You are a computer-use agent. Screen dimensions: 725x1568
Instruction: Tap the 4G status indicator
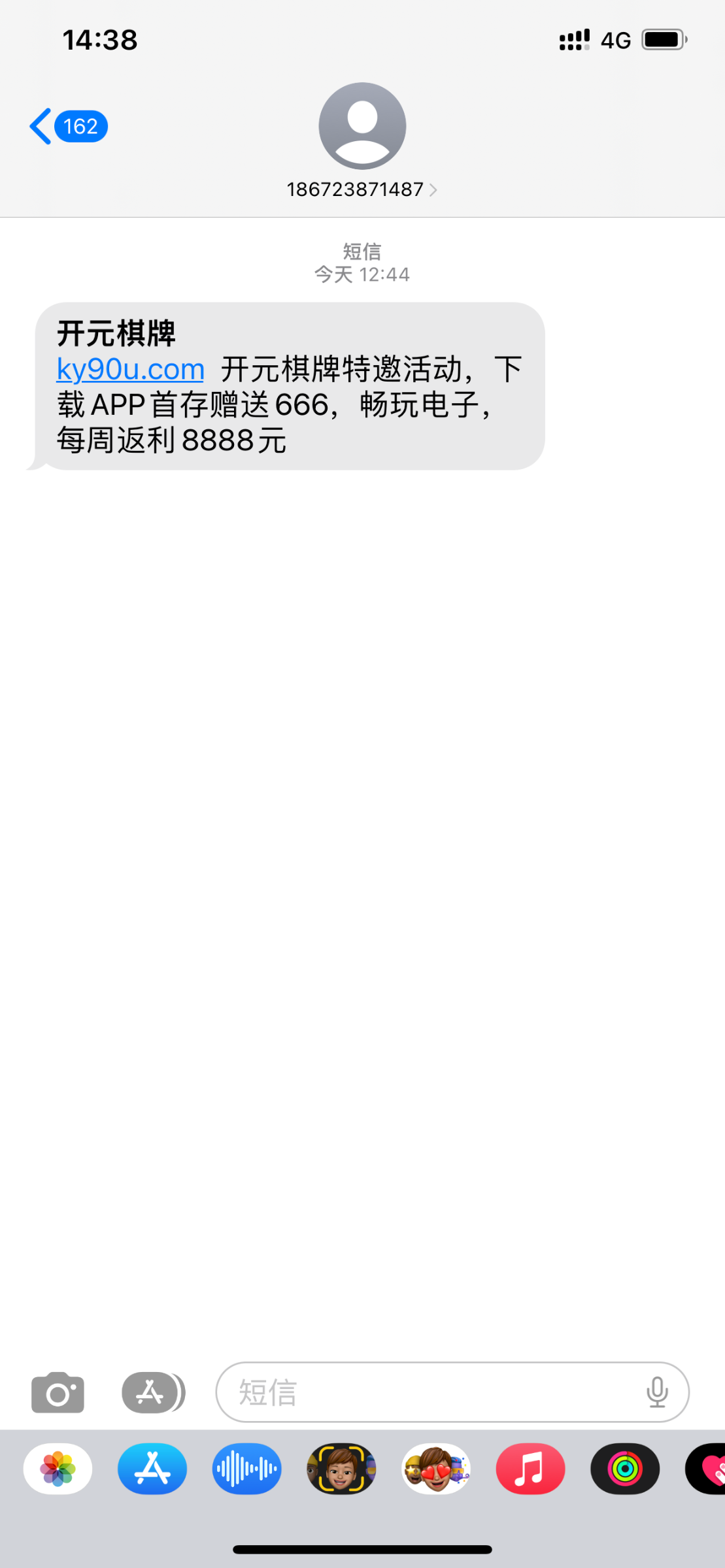[615, 39]
